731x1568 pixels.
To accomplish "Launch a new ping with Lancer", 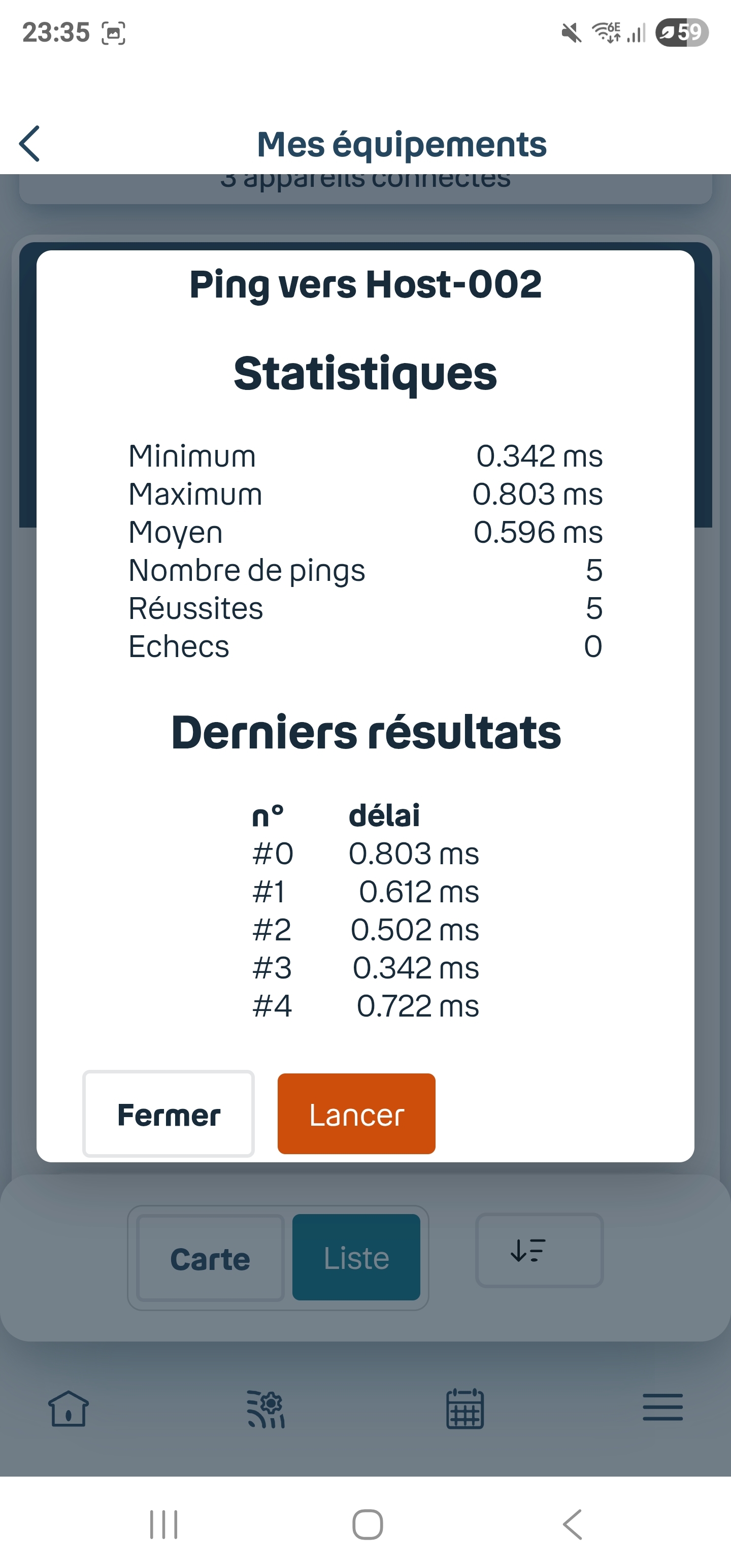I will [x=357, y=1114].
